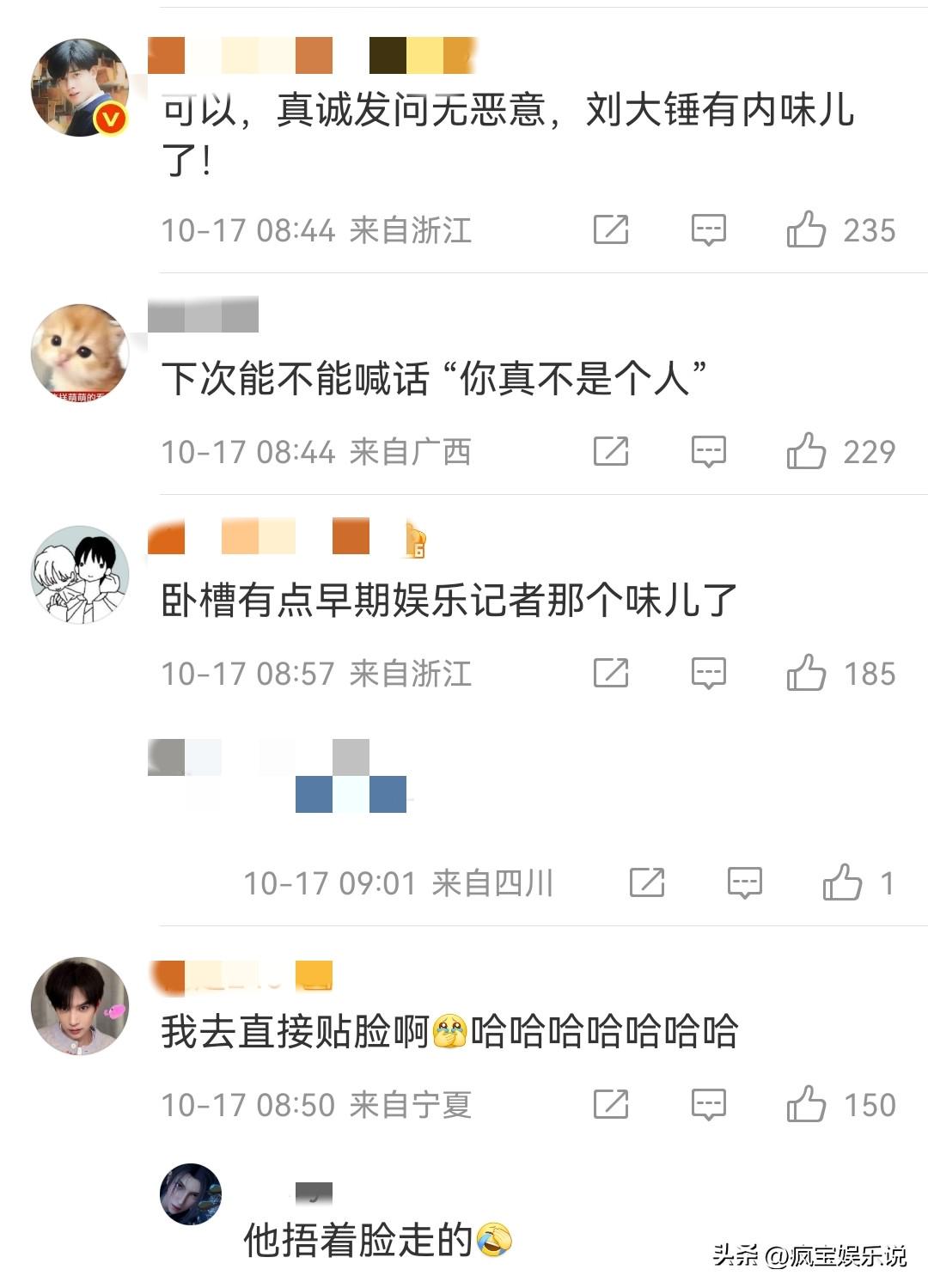Like the comment mentioning 刘大锤有内味儿了
The image size is (928, 1288).
click(806, 230)
